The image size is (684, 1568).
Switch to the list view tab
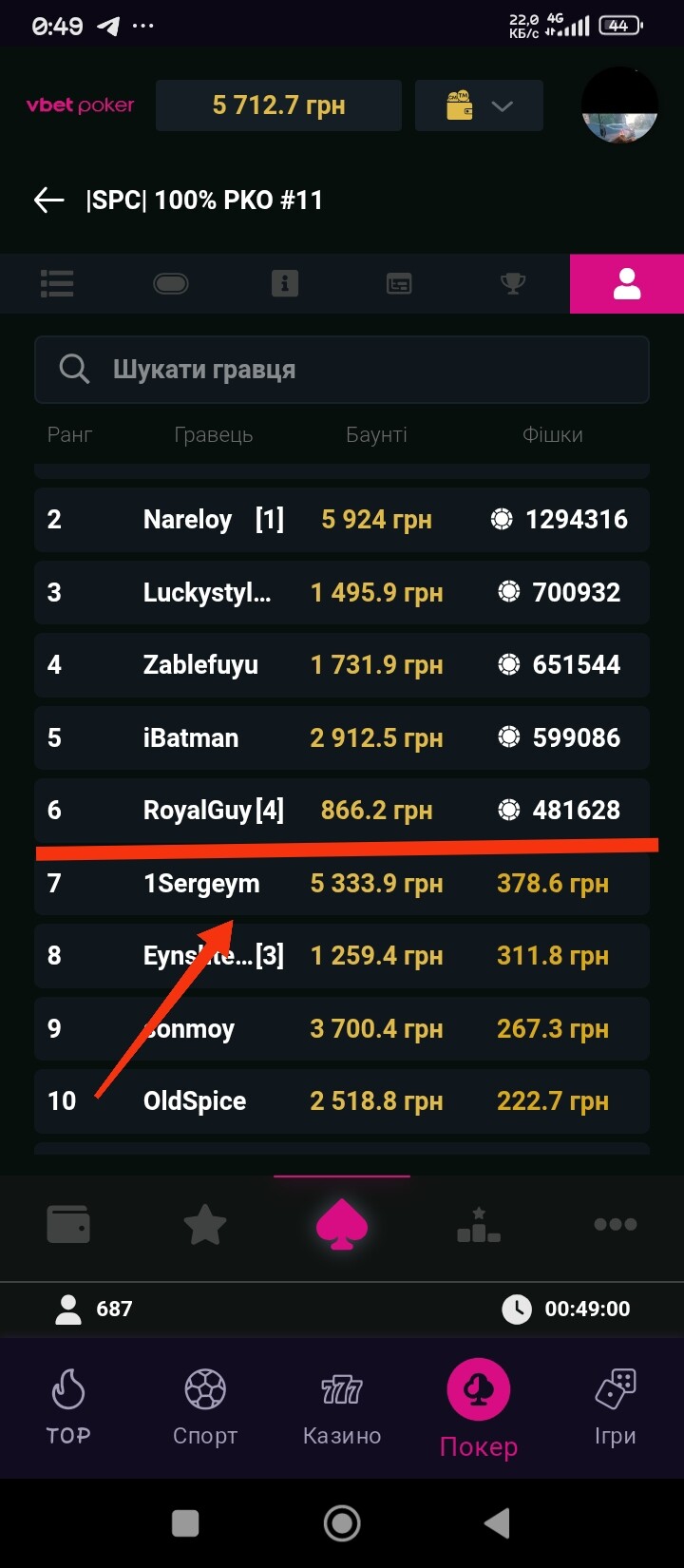tap(57, 283)
